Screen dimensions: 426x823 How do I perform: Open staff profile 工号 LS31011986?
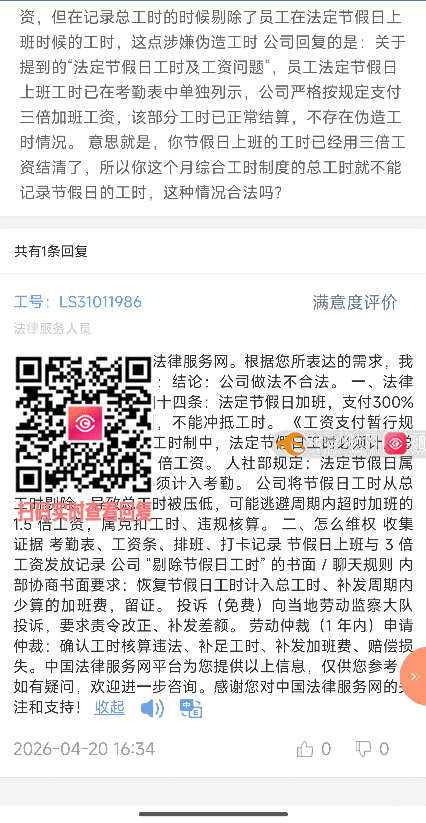(78, 302)
